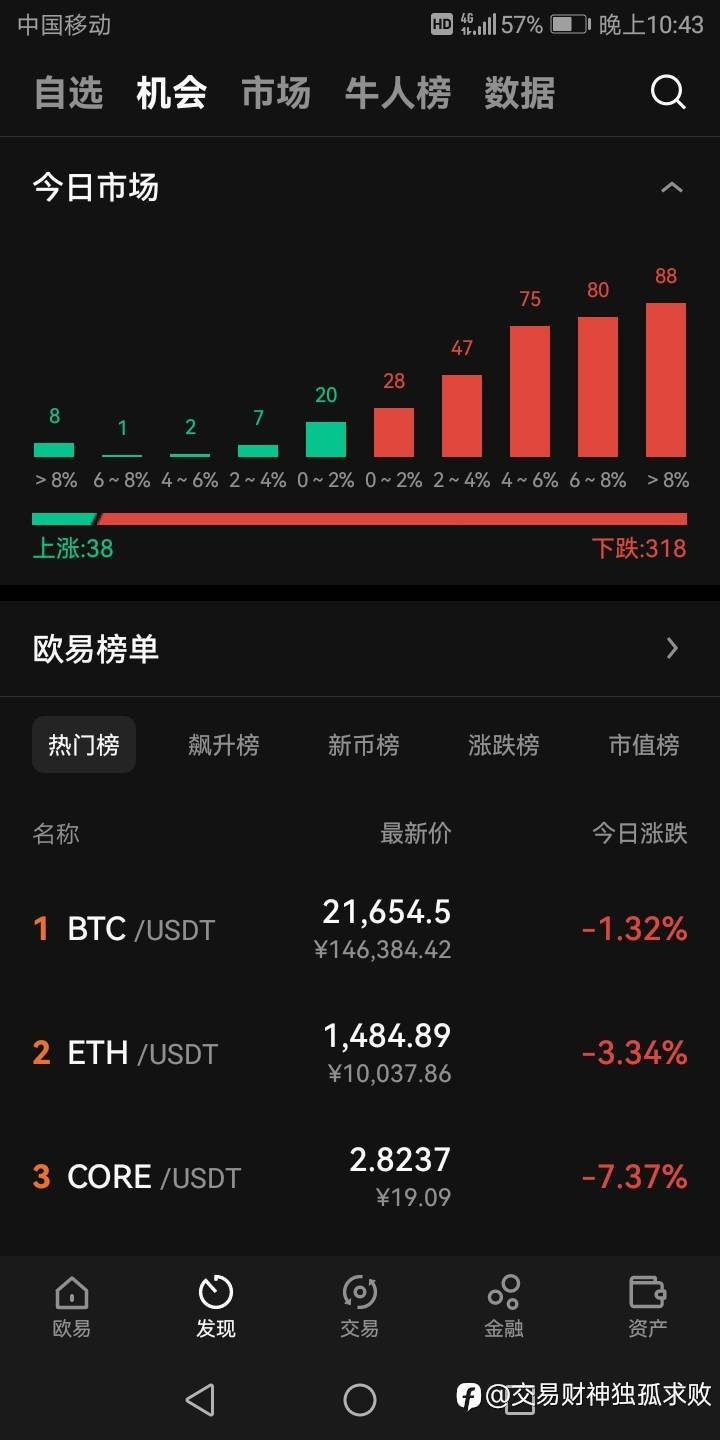Image resolution: width=720 pixels, height=1440 pixels.
Task: Select the 新币榜 ranking chip
Action: [x=363, y=745]
